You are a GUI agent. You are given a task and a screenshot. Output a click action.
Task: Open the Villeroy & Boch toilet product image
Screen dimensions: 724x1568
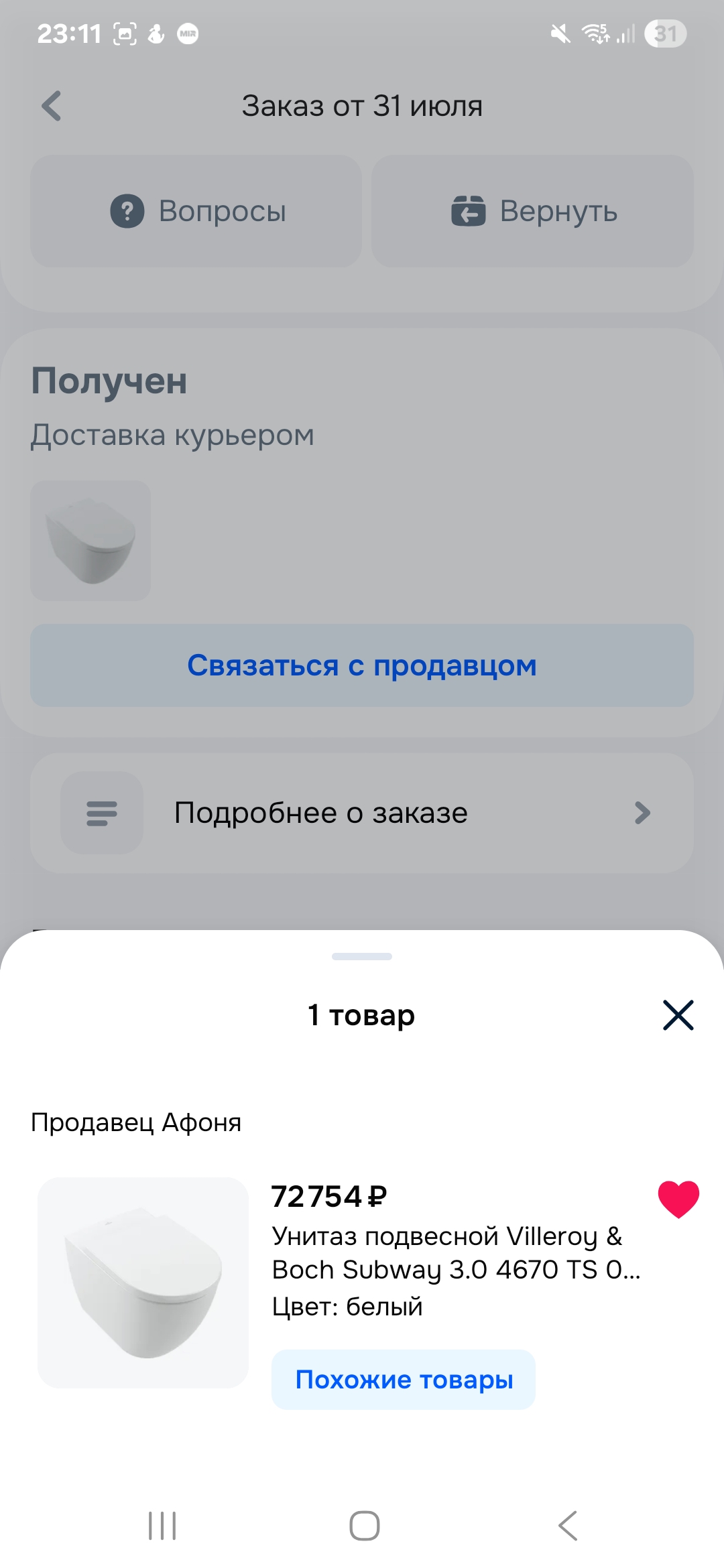143,1283
